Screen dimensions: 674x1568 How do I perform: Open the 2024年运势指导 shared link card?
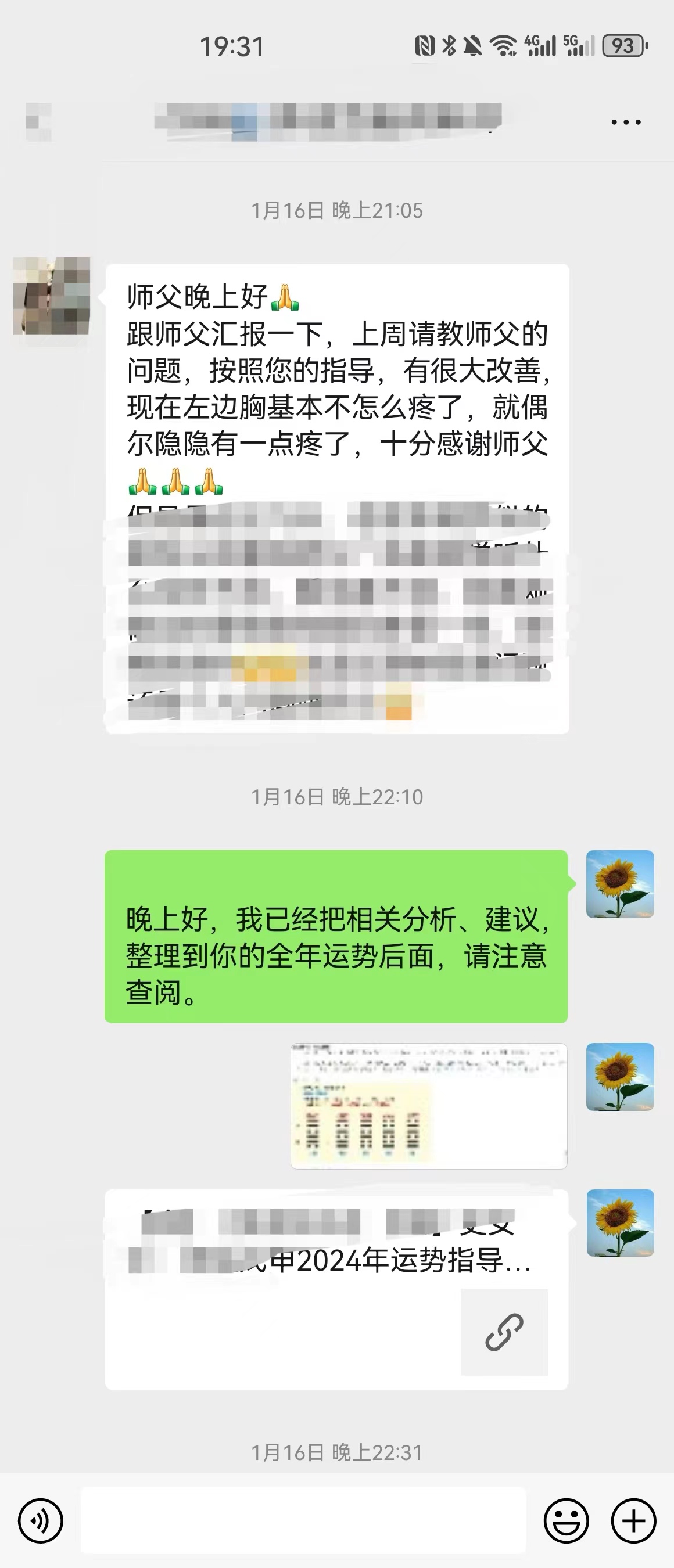(x=336, y=1288)
